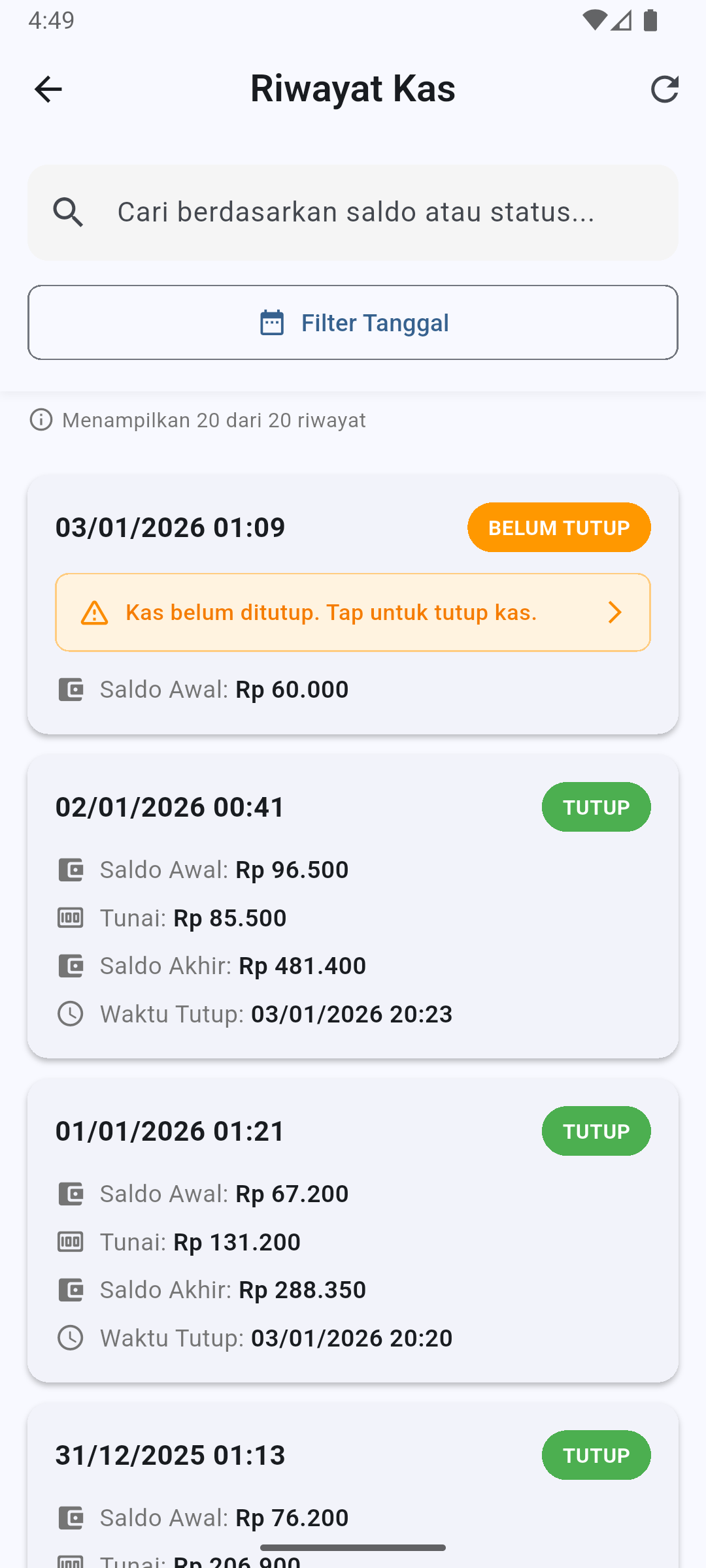Tap the info icon beside the history count
The image size is (706, 1568).
(41, 419)
